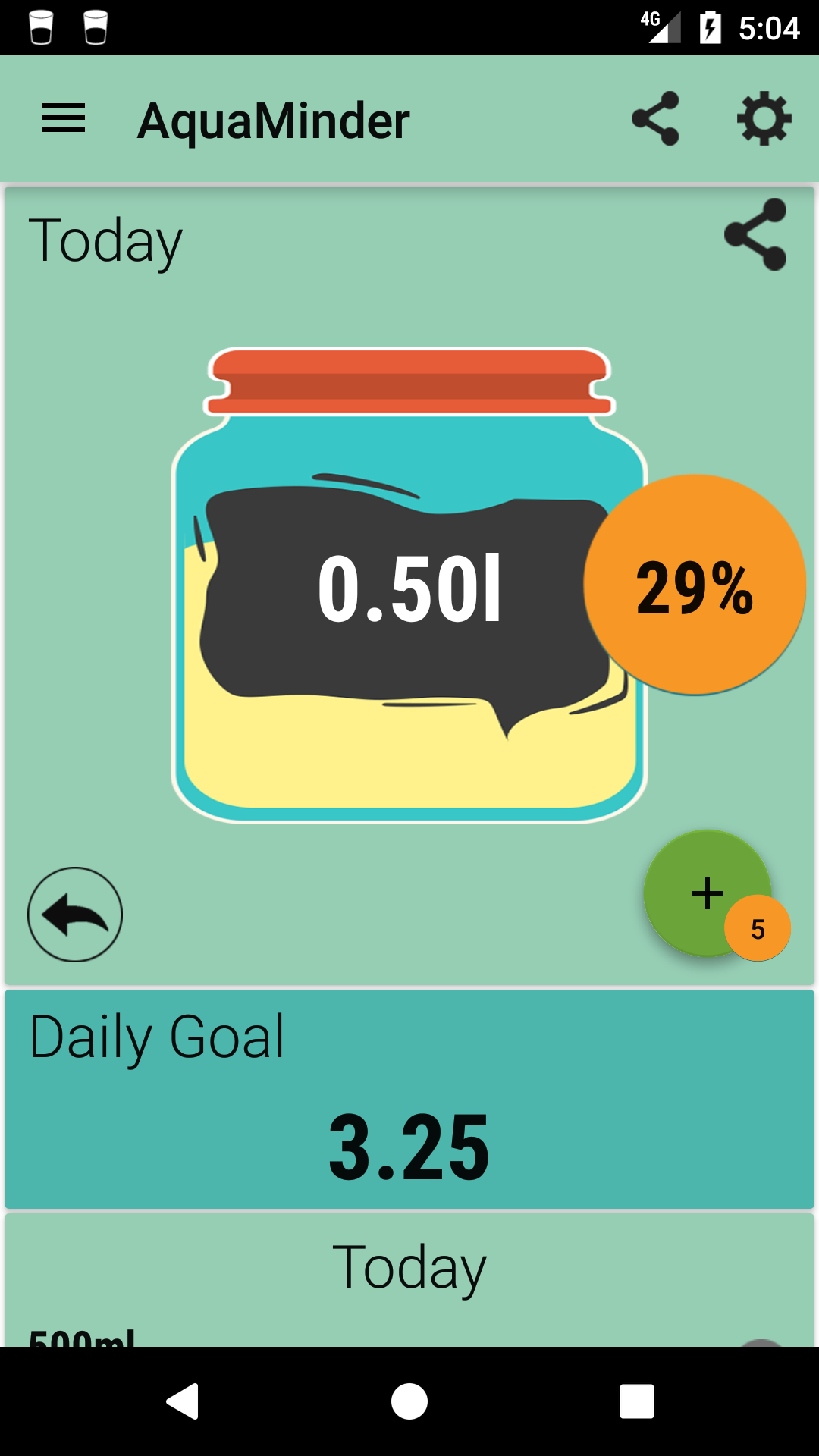
Task: Tap the orange 5 badge on add button
Action: pos(756,928)
